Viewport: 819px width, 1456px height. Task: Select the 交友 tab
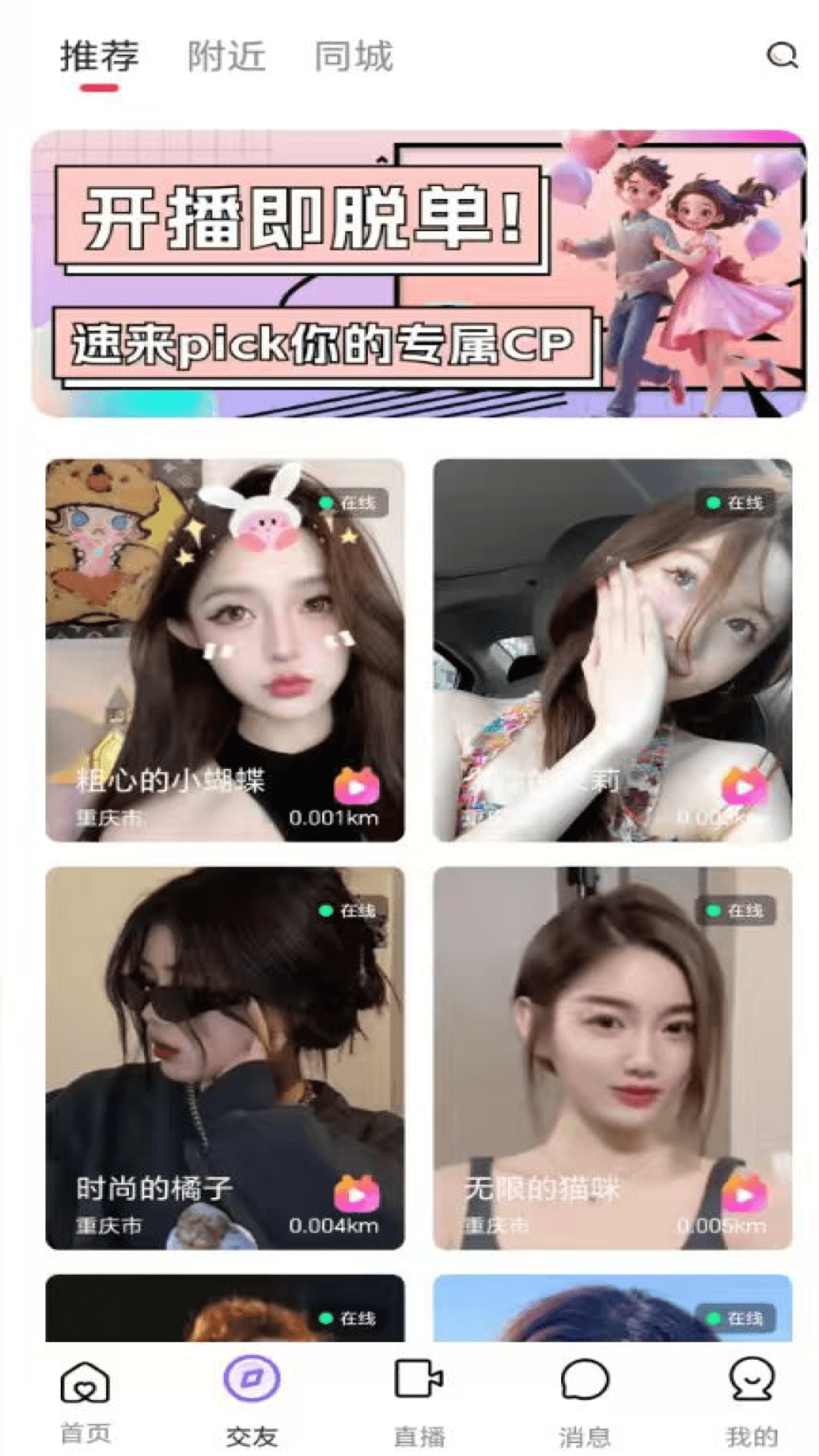[x=252, y=1401]
